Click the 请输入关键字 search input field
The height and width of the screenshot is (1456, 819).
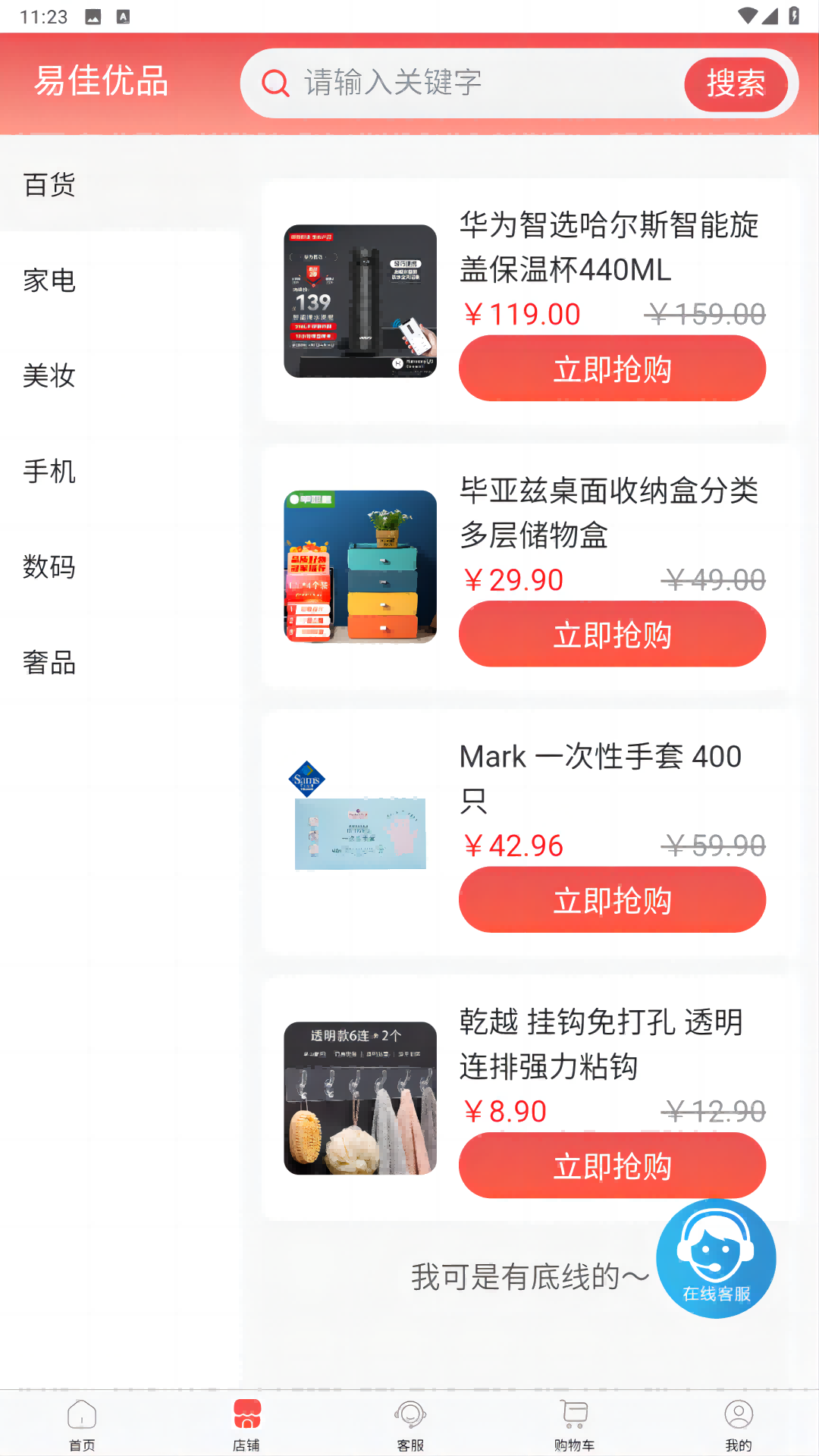(455, 83)
